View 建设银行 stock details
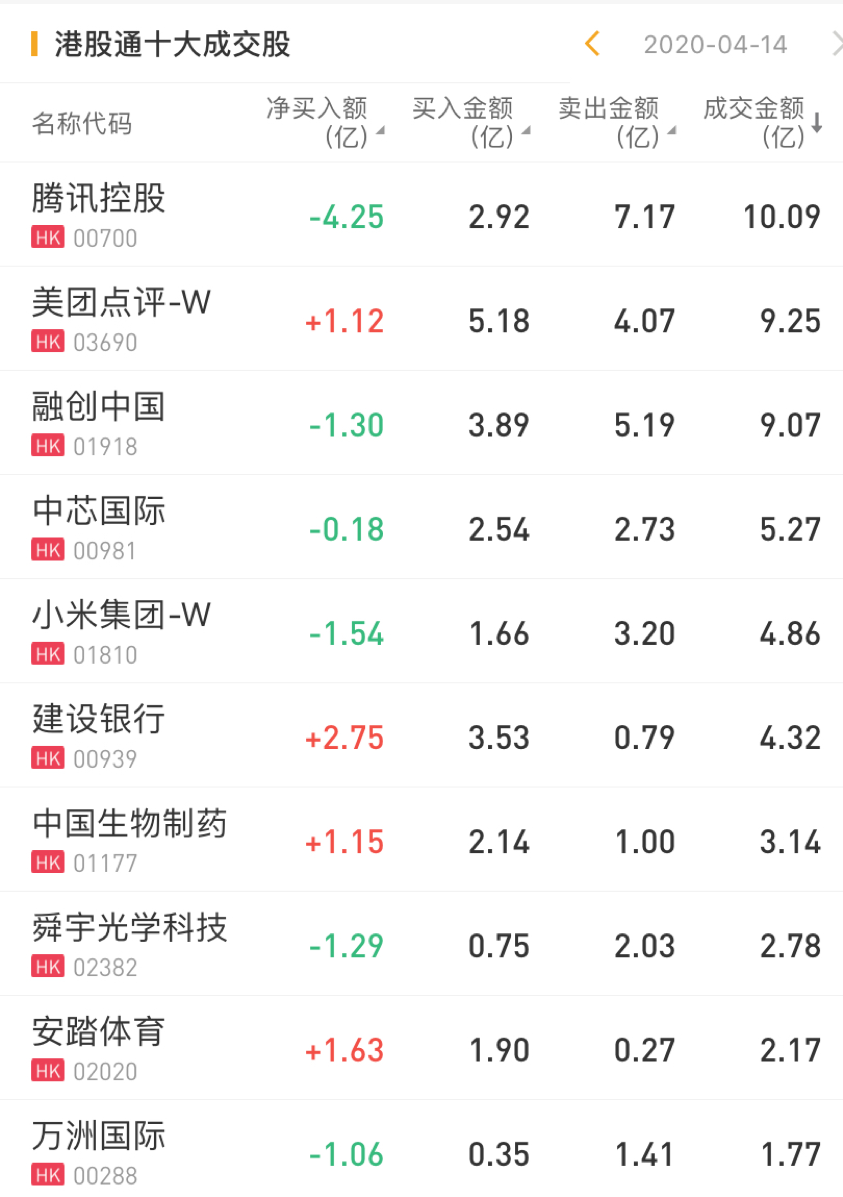This screenshot has height=1197, width=843. tap(99, 734)
